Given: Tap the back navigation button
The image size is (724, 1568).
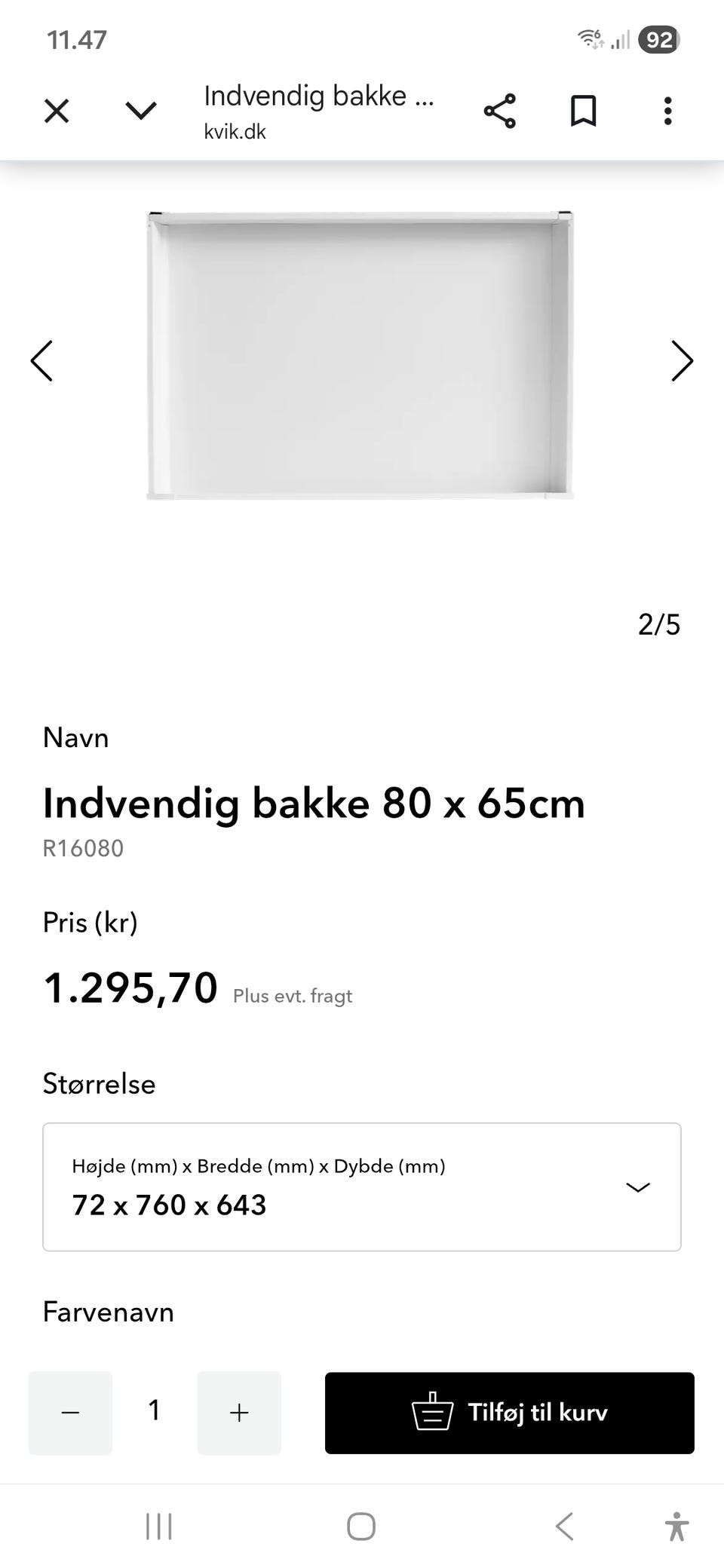Looking at the screenshot, I should [564, 1527].
